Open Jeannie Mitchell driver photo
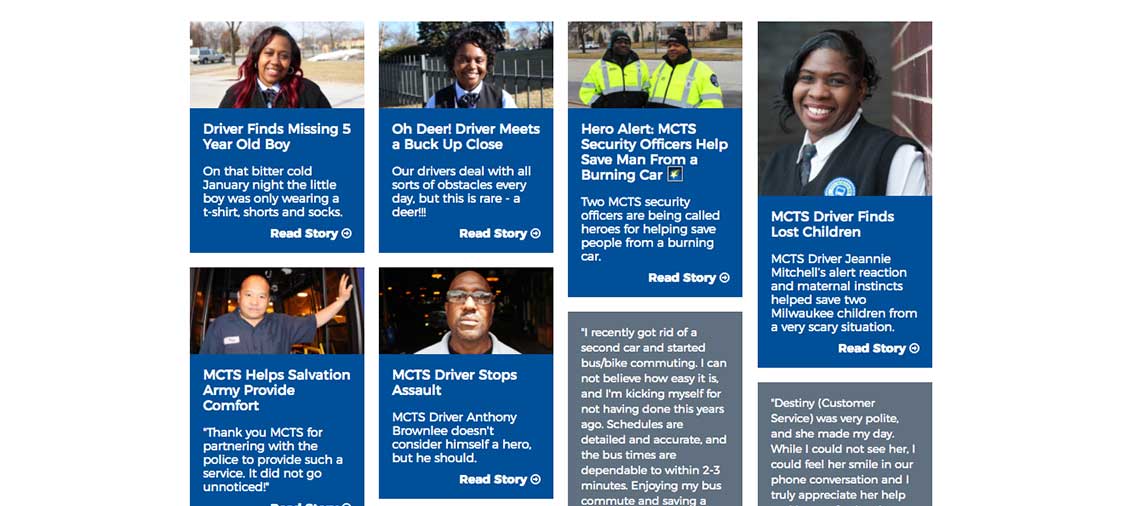1123x506 pixels. [x=844, y=108]
